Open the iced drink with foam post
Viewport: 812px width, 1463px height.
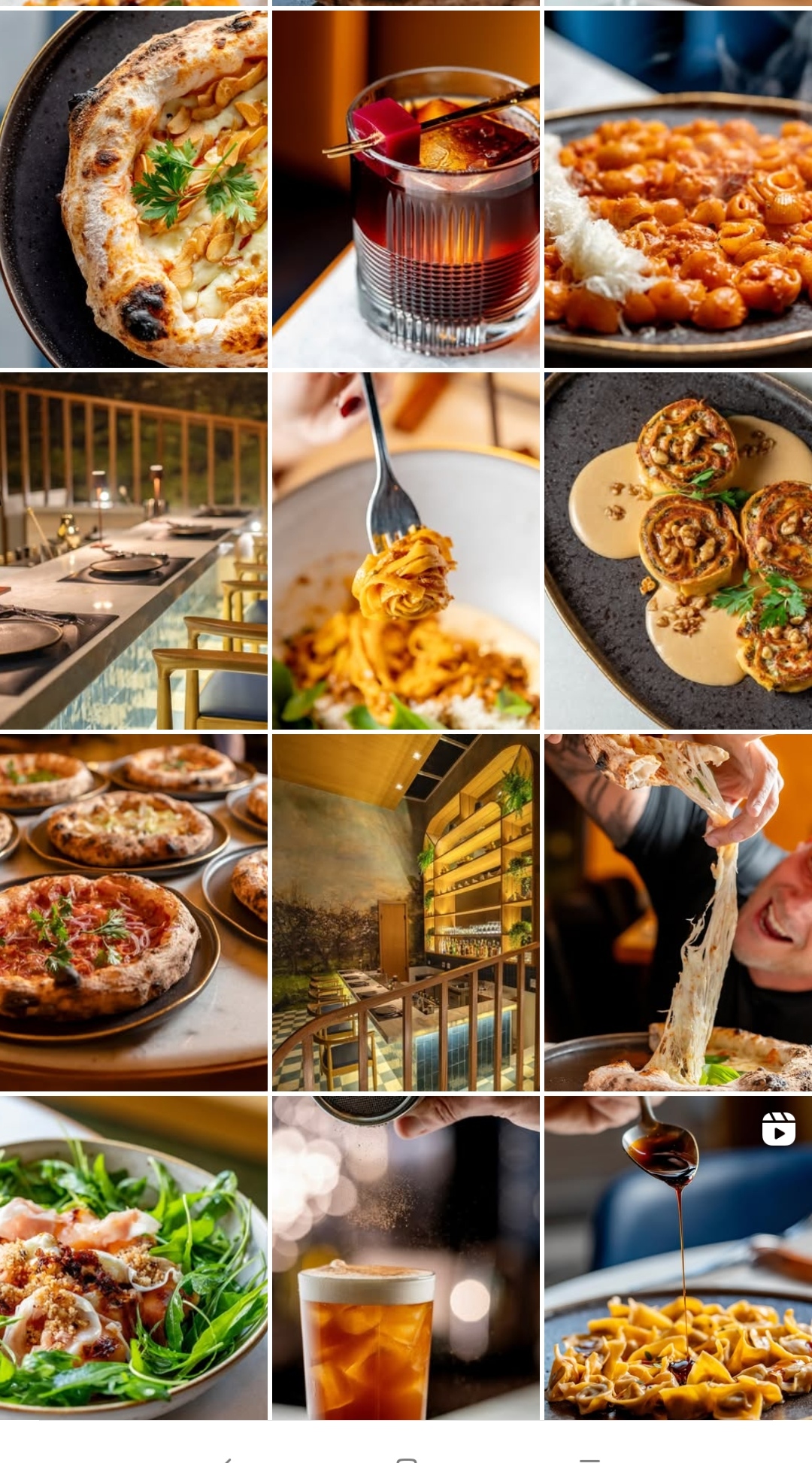(406, 1258)
